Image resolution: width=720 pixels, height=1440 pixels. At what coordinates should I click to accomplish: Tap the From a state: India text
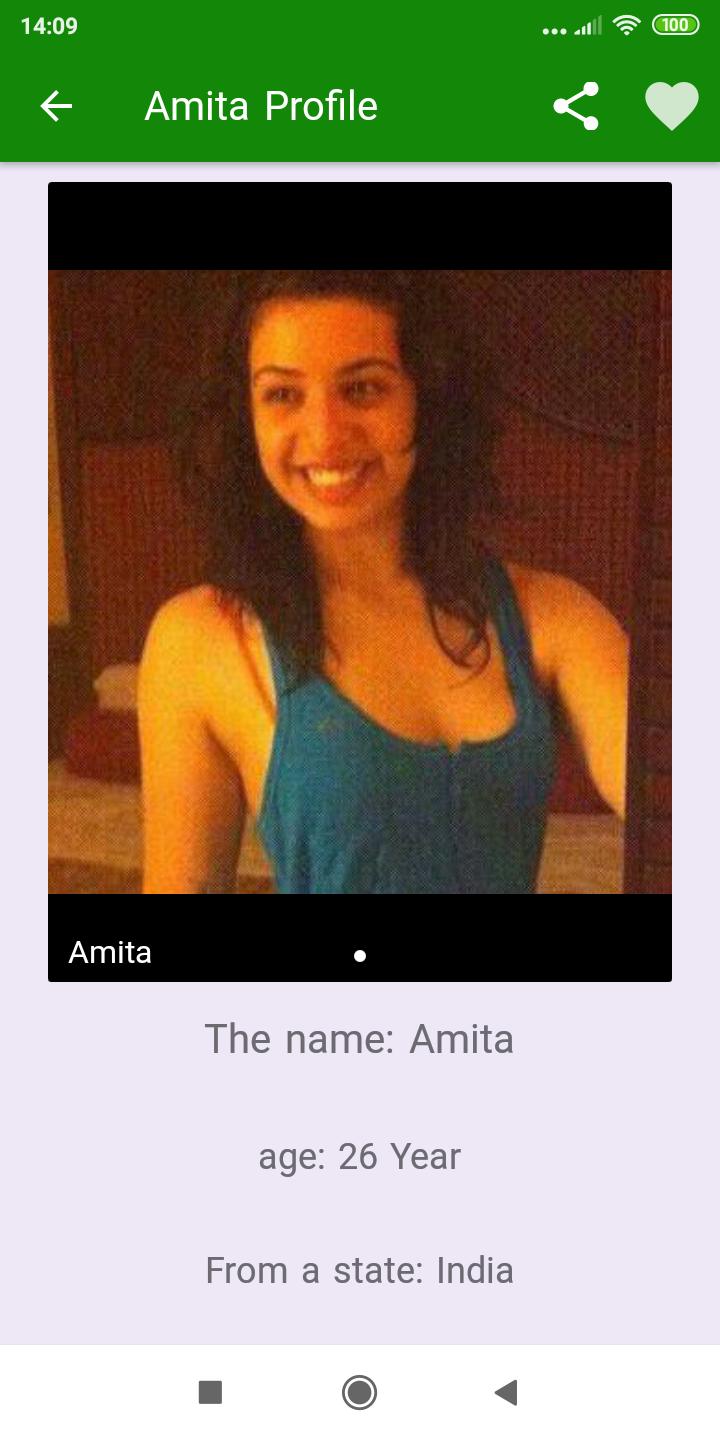359,1270
